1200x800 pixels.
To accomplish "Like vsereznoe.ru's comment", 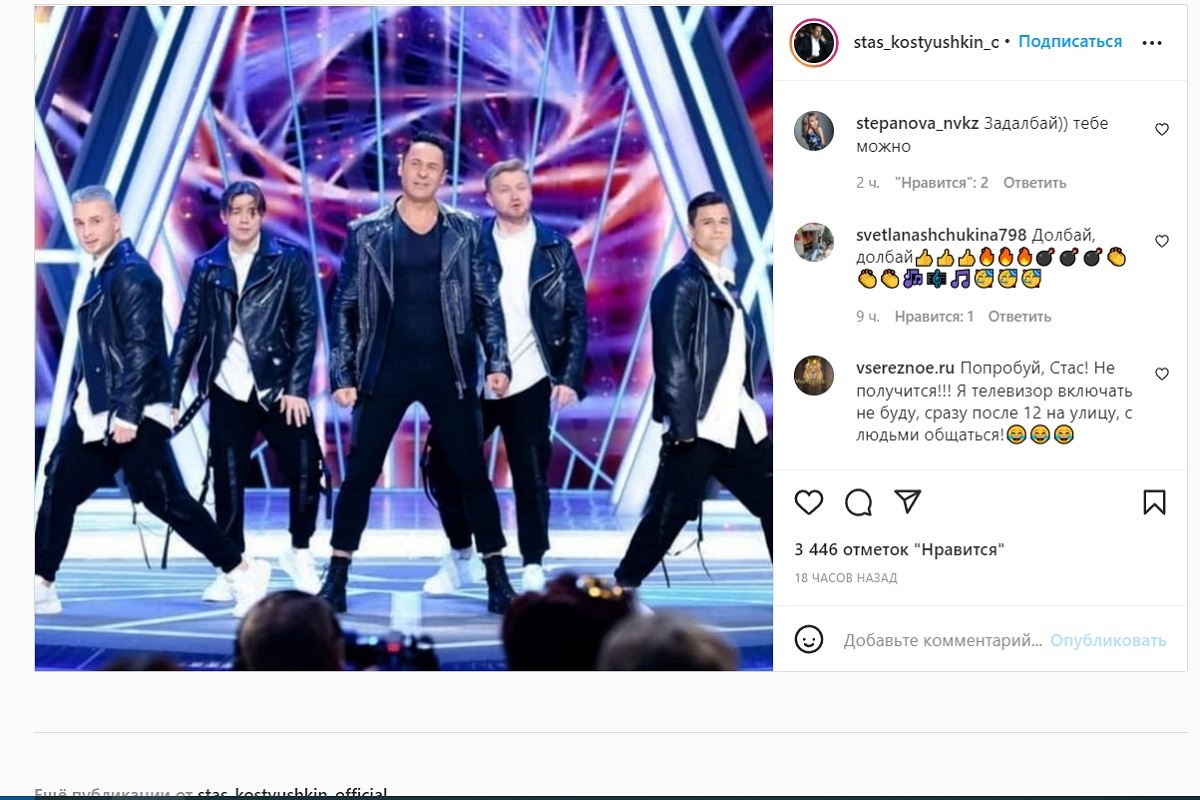I will [x=1162, y=374].
